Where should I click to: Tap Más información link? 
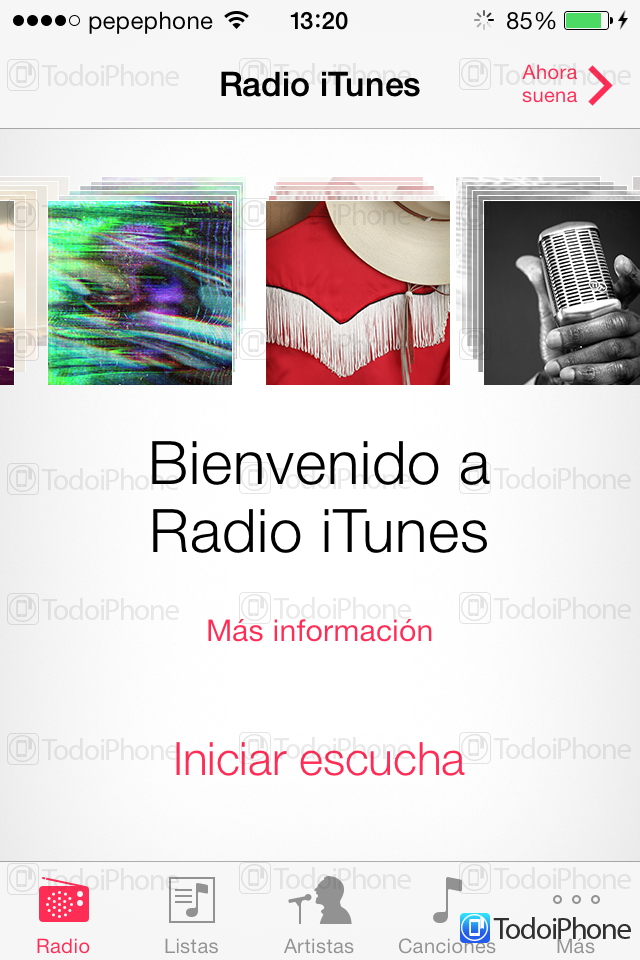pyautogui.click(x=319, y=631)
